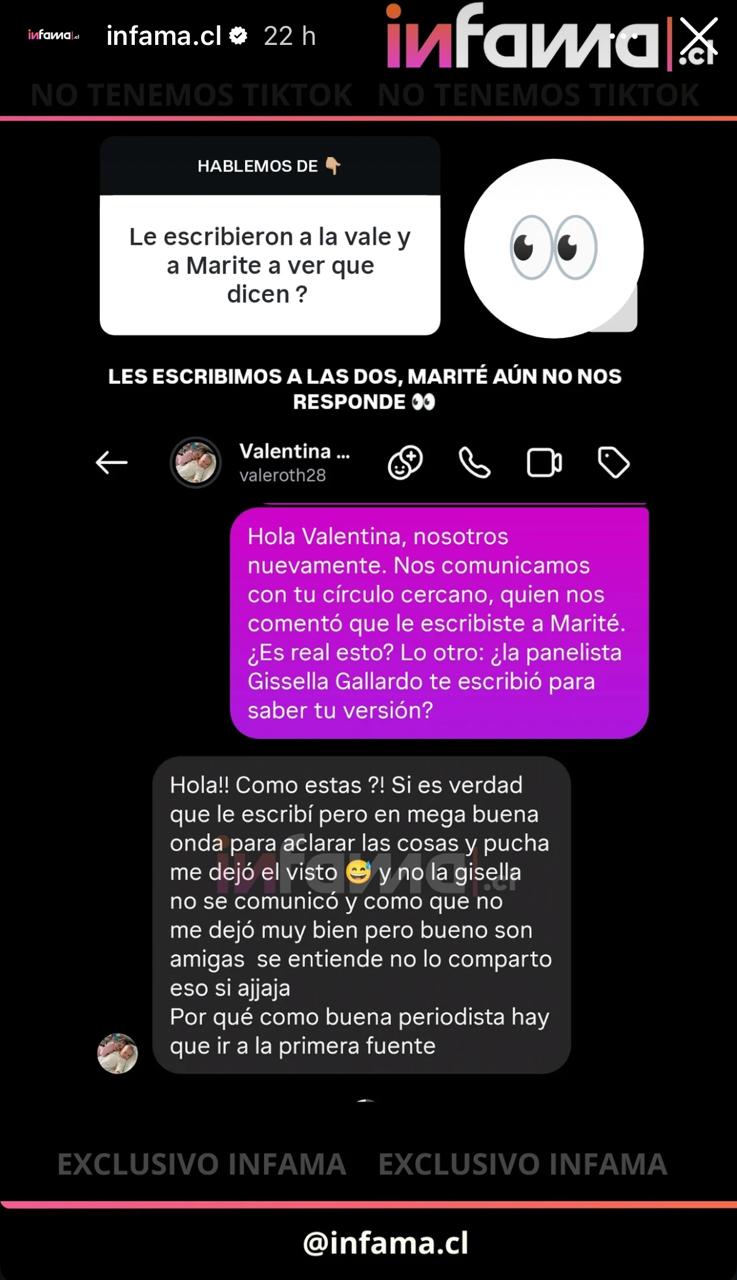
Task: Close the infama.cl story
Action: coord(698,37)
